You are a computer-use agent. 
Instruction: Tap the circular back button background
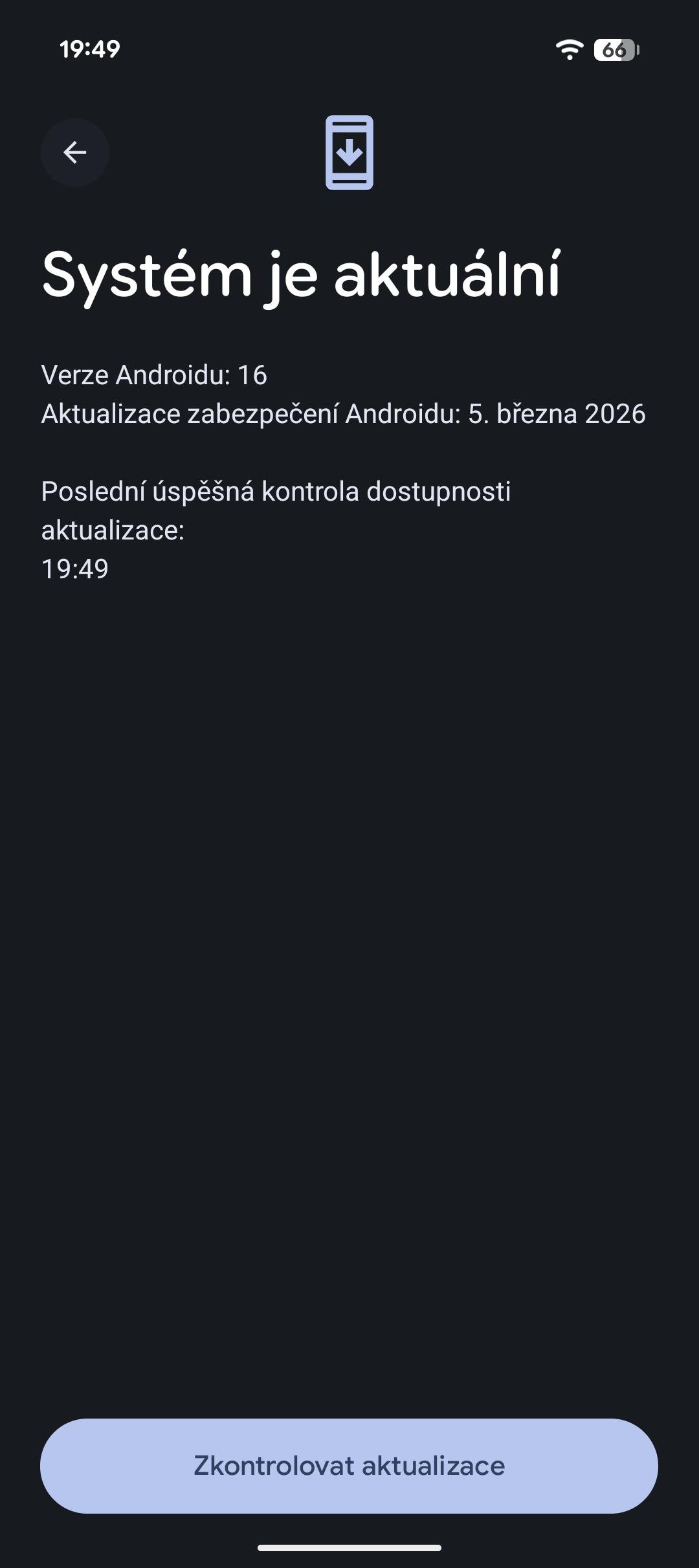click(x=74, y=153)
